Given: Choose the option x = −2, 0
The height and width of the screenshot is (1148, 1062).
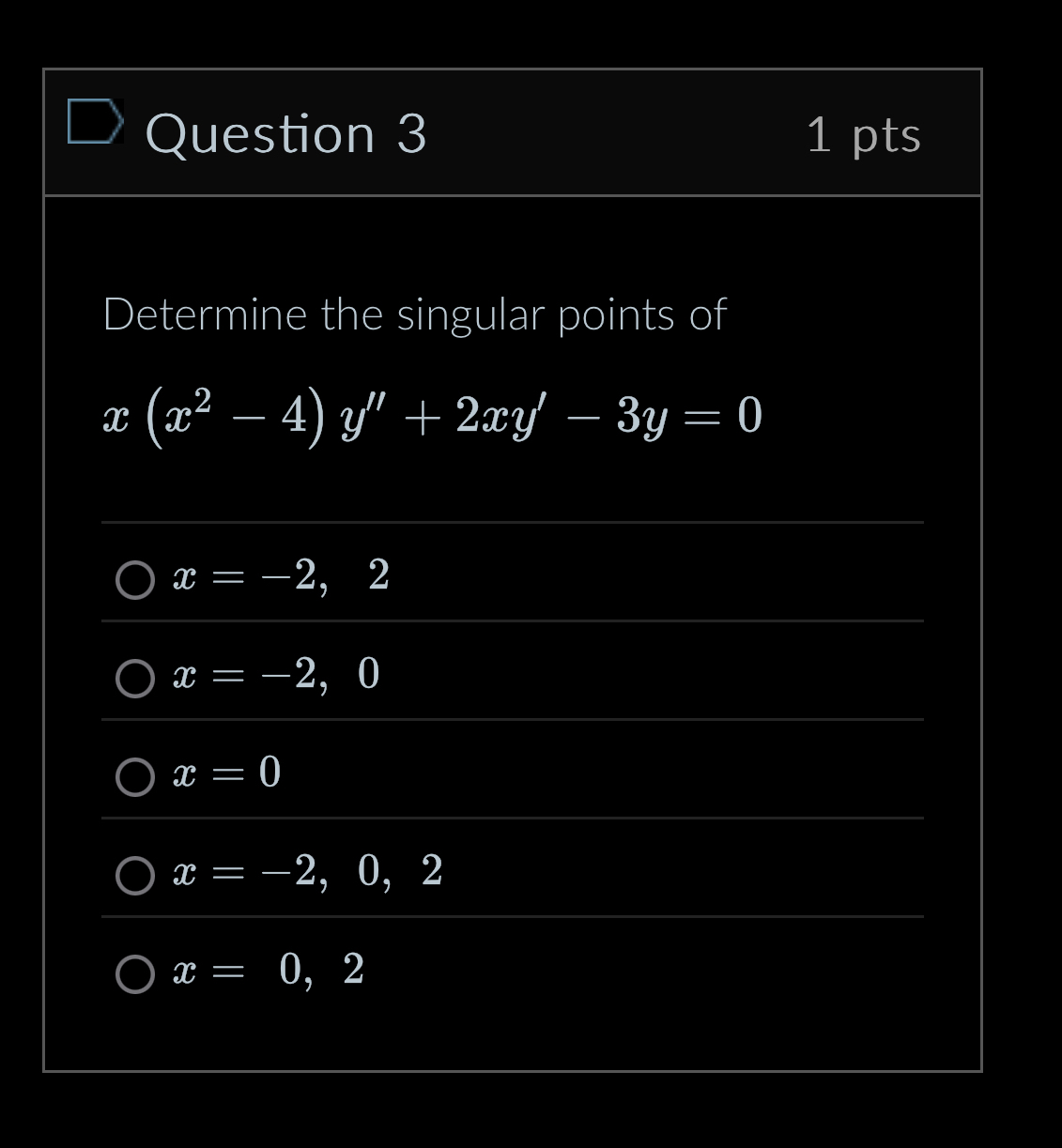Looking at the screenshot, I should click(135, 678).
